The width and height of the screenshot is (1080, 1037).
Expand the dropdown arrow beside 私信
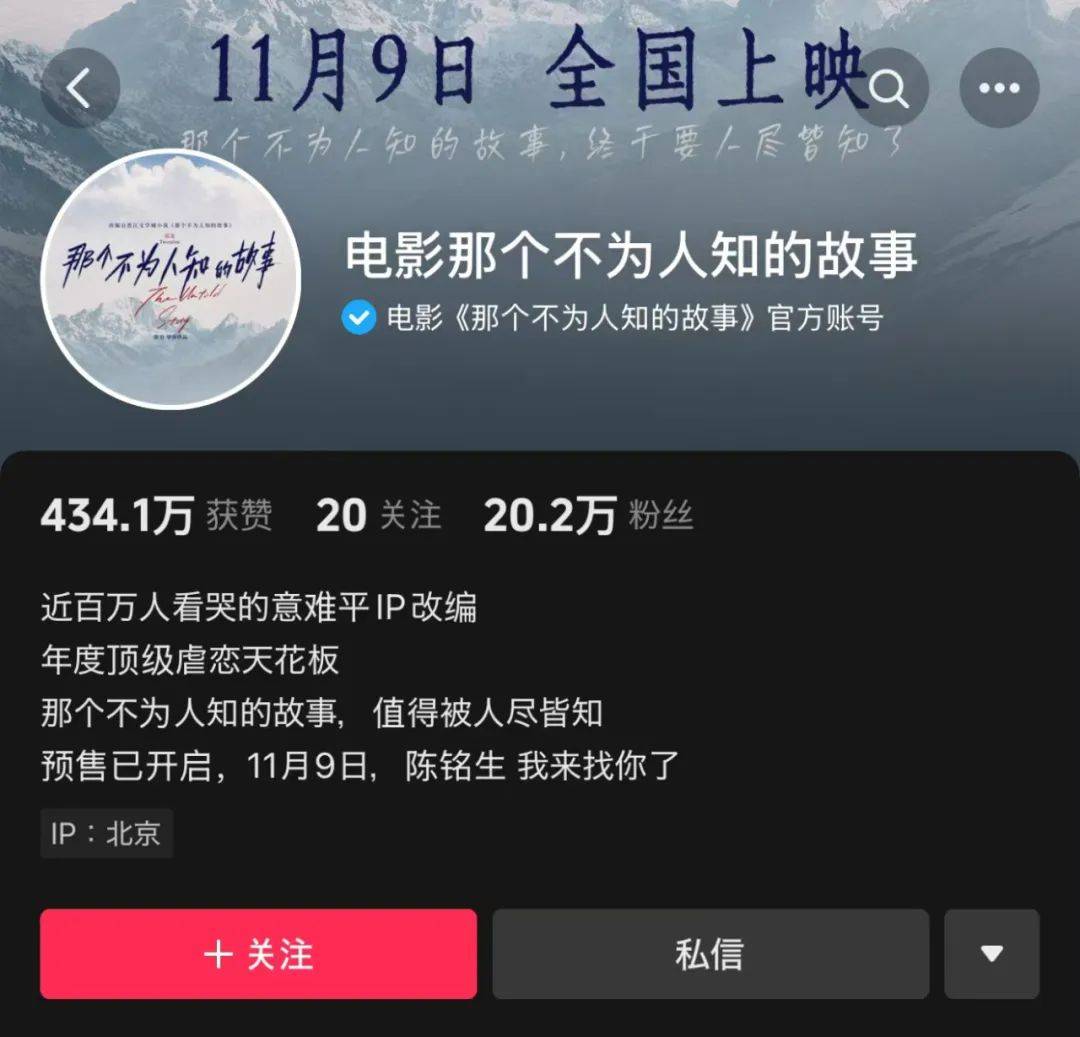[x=991, y=953]
